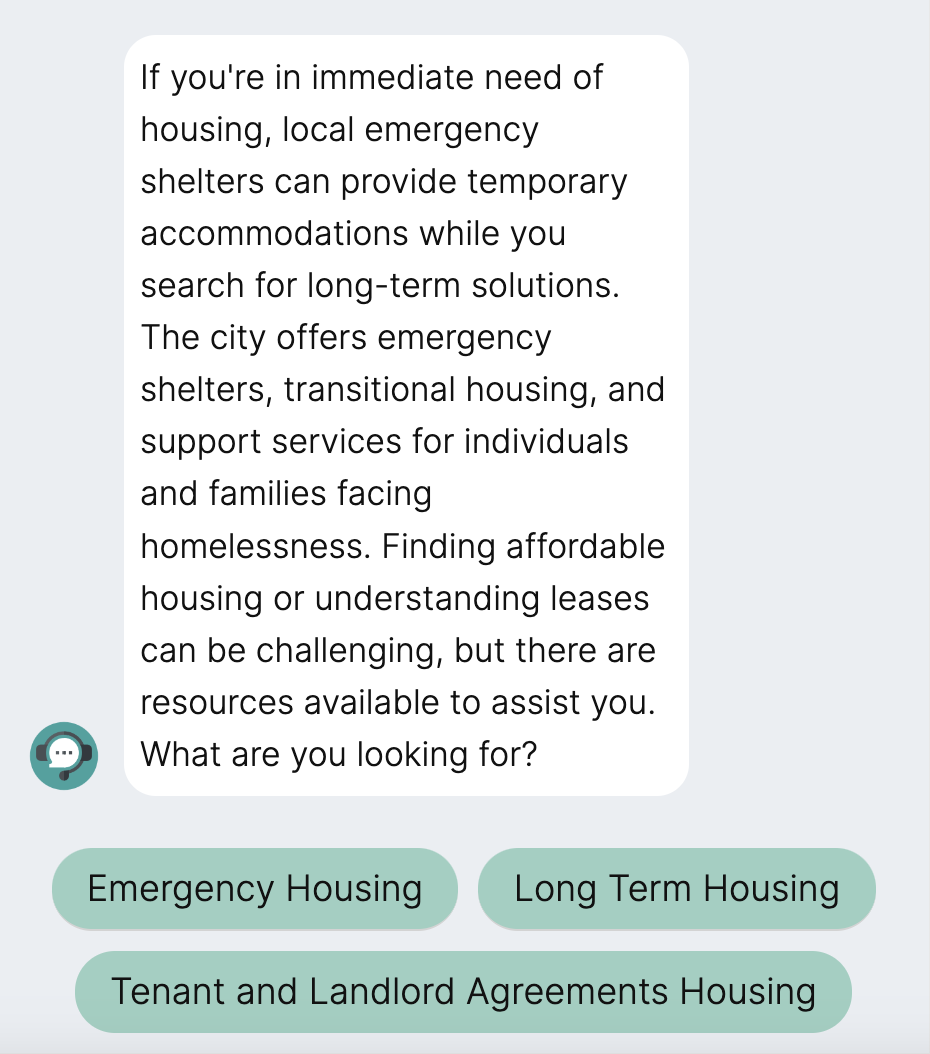Select the Emergency Housing chip

(x=255, y=889)
